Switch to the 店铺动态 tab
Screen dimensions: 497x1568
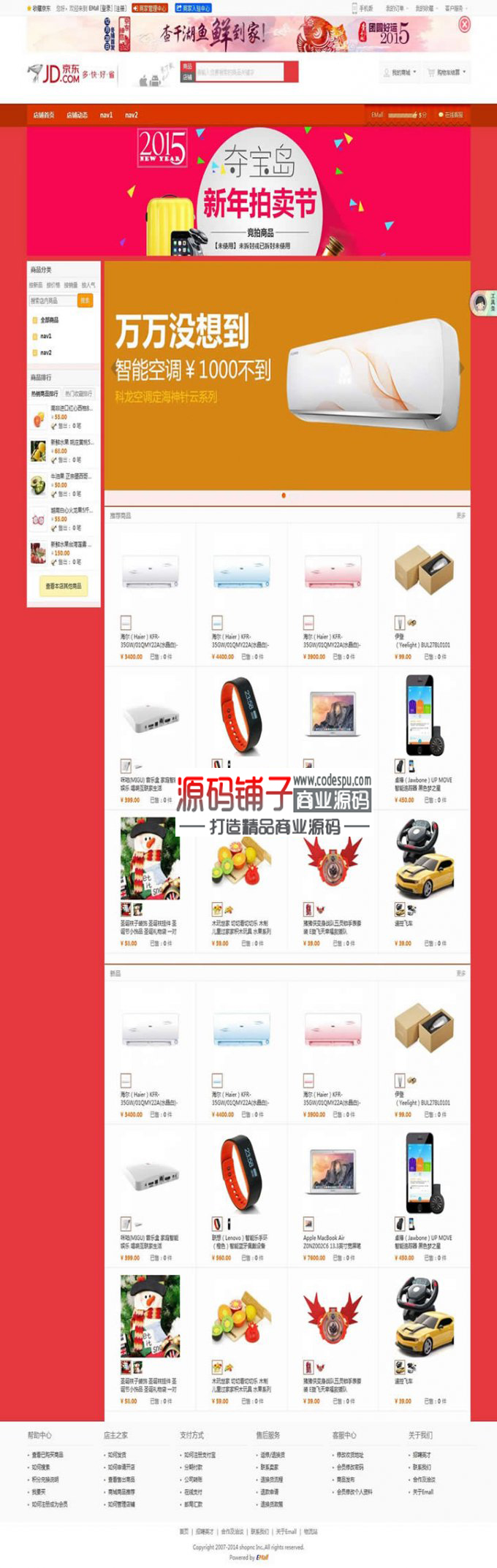click(77, 115)
